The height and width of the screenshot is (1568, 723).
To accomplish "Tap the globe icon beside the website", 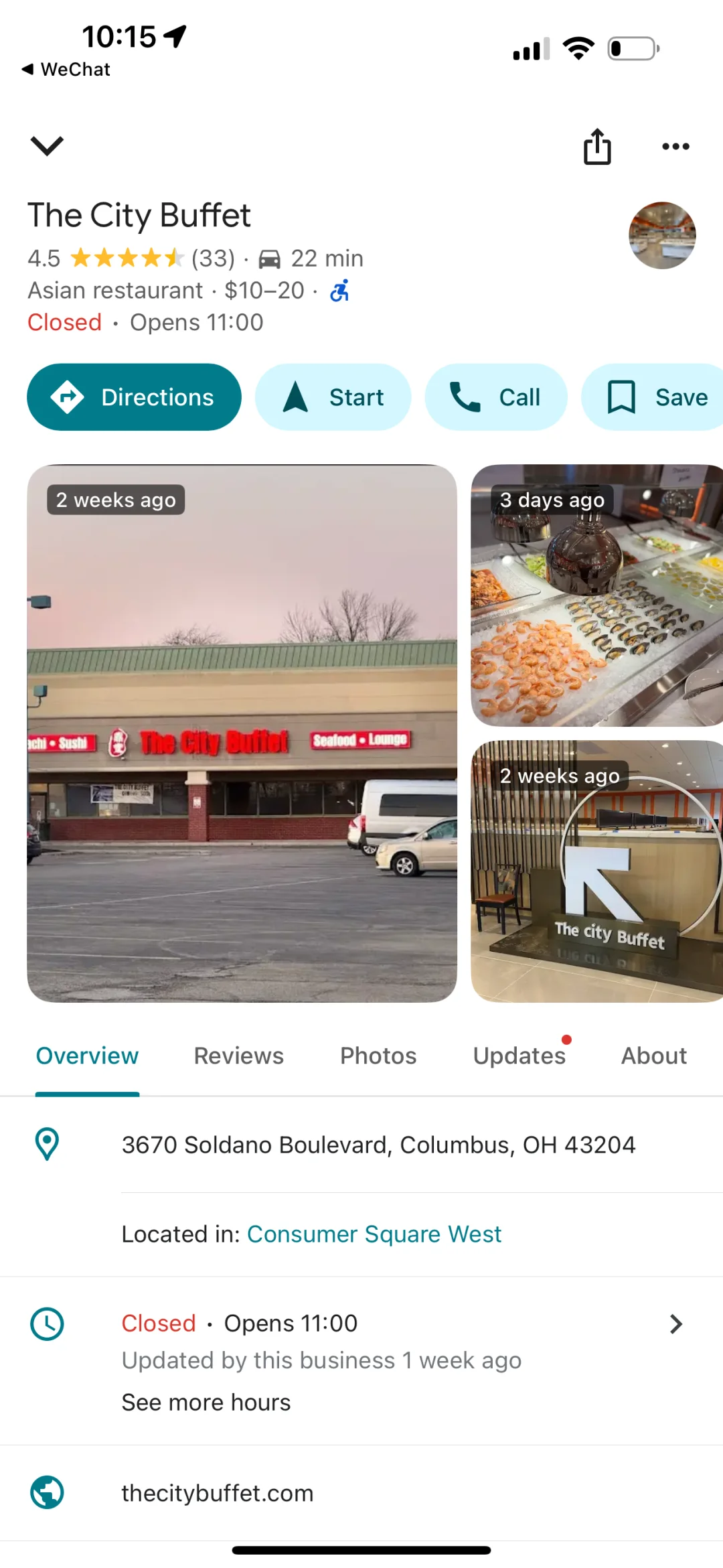I will (47, 1492).
